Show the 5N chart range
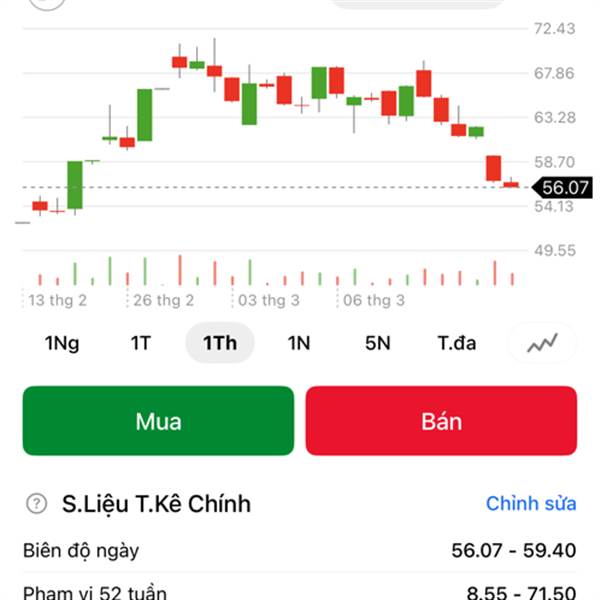 (x=378, y=343)
